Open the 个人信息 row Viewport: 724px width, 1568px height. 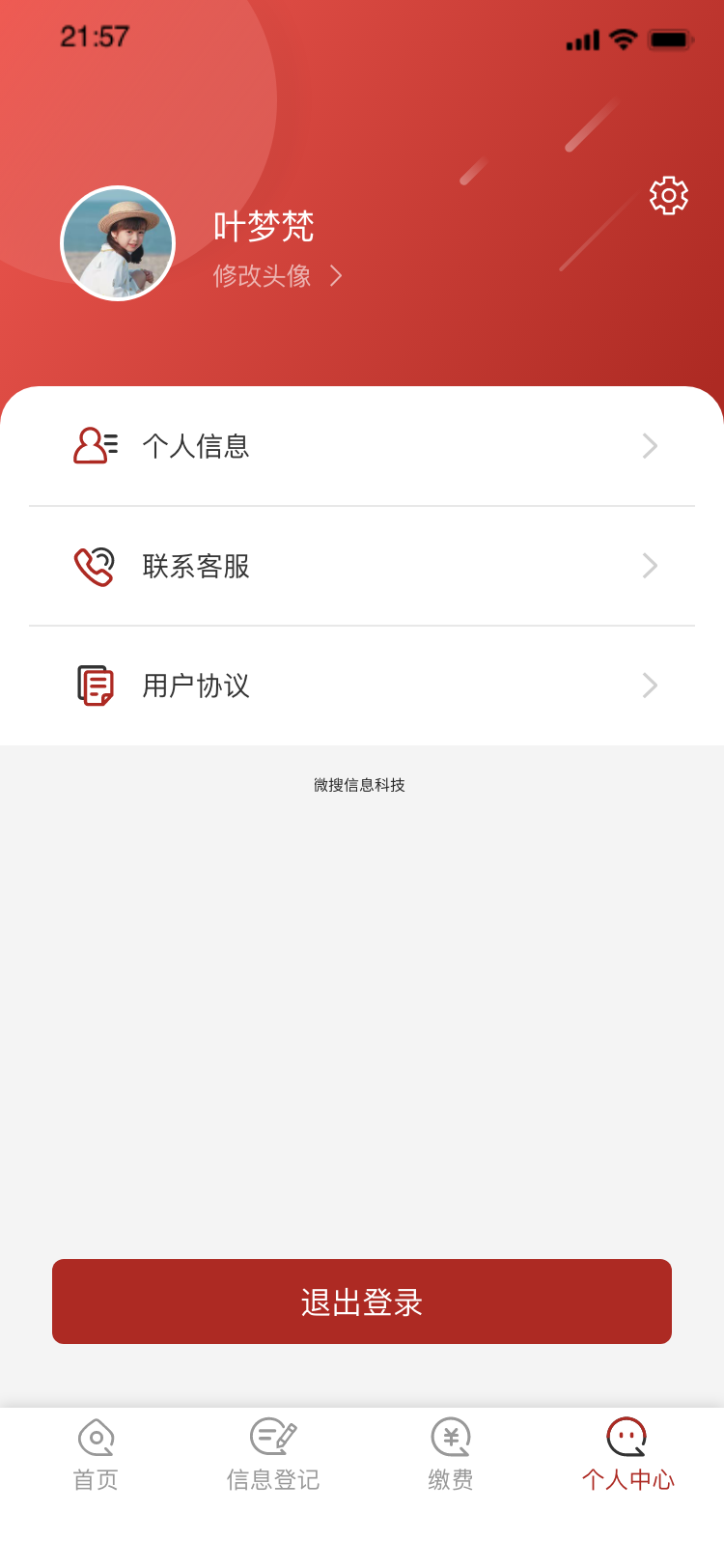coord(362,446)
